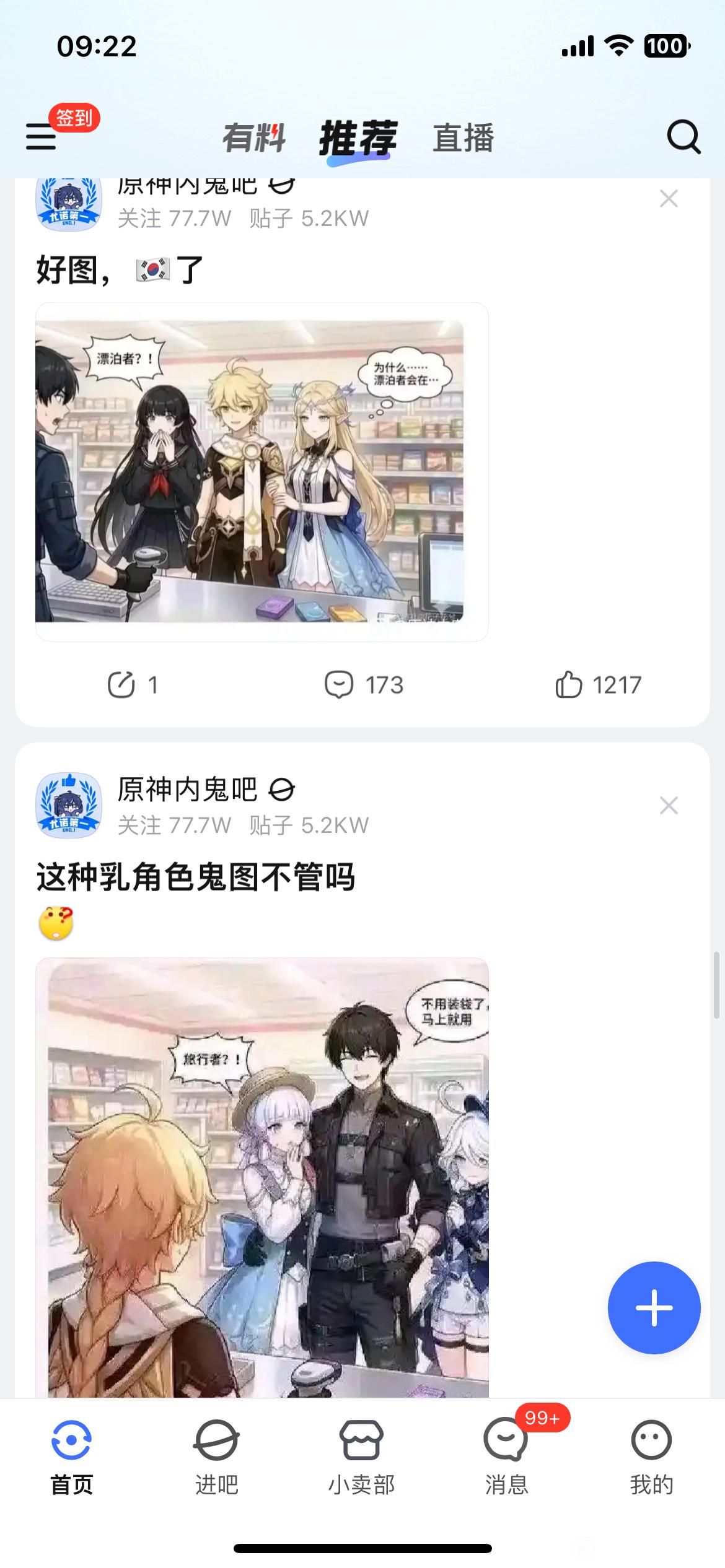725x1568 pixels.
Task: Switch to the 有料 tab
Action: point(254,137)
